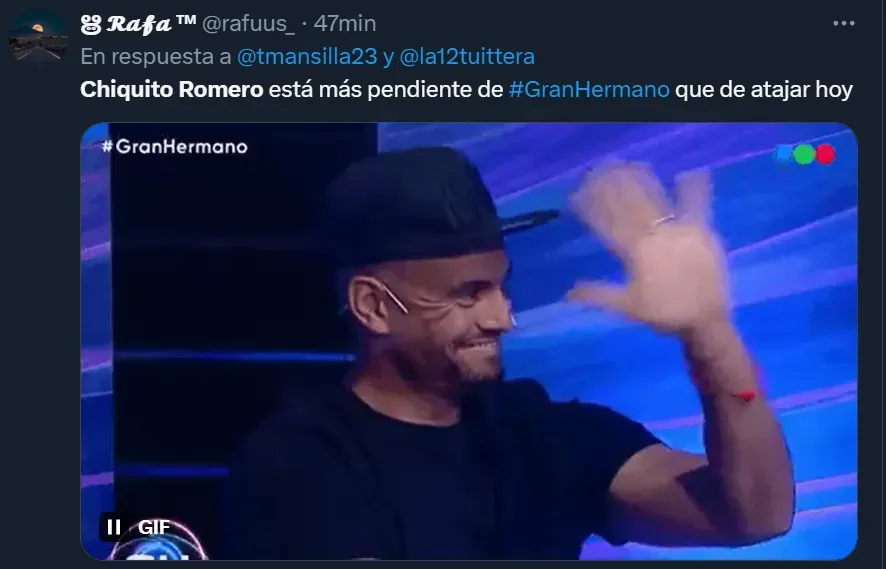Open Rafa's profile avatar

pyautogui.click(x=38, y=40)
